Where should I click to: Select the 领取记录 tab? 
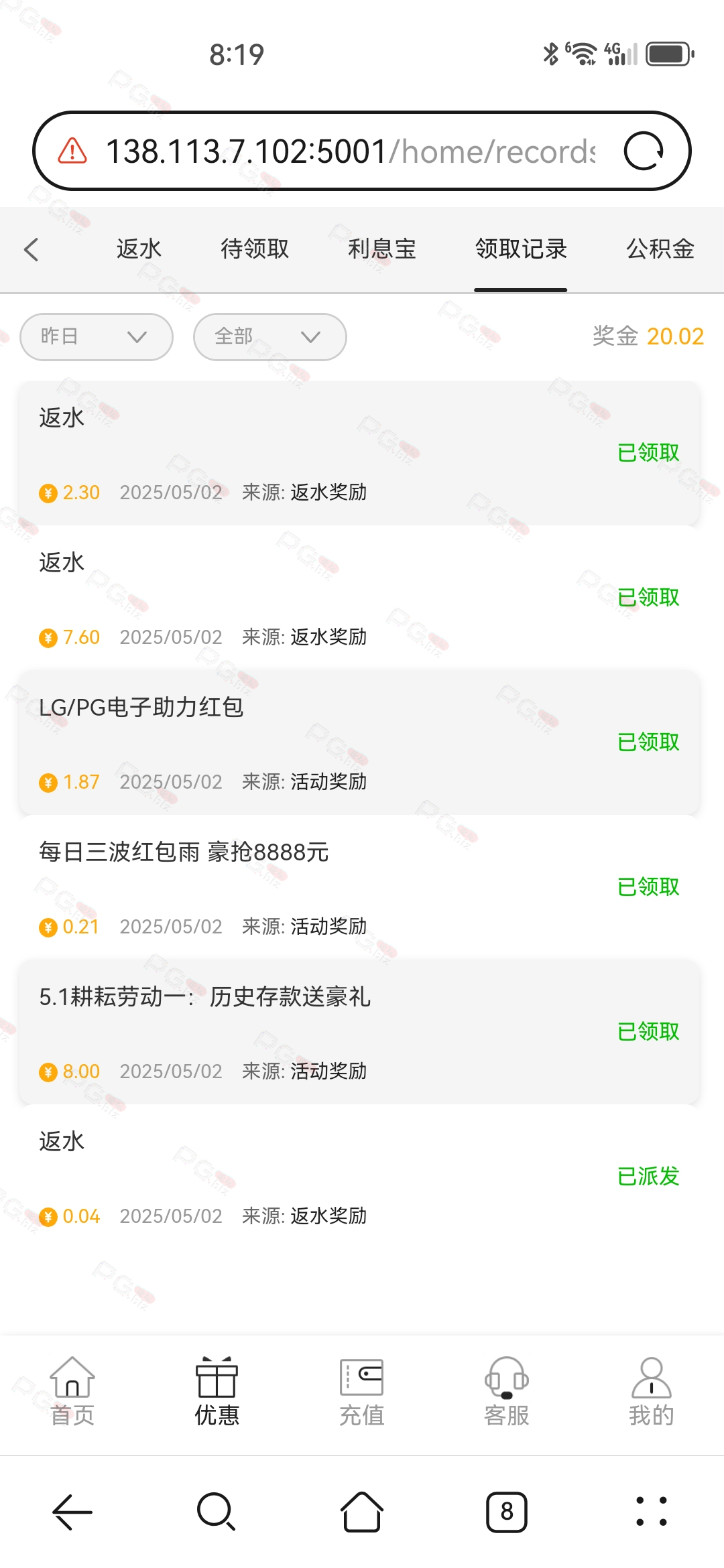click(521, 249)
